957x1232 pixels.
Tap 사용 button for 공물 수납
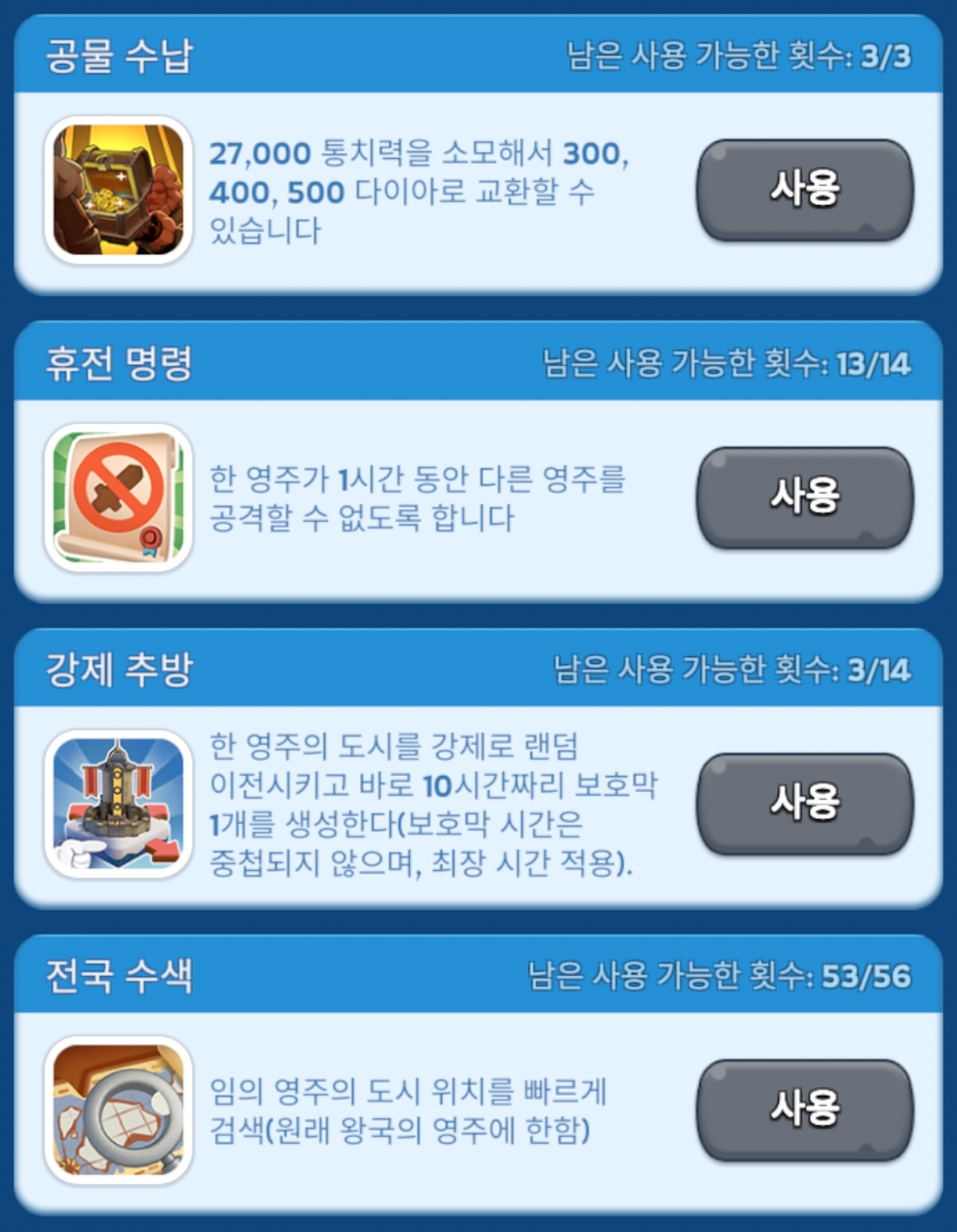pyautogui.click(x=804, y=189)
